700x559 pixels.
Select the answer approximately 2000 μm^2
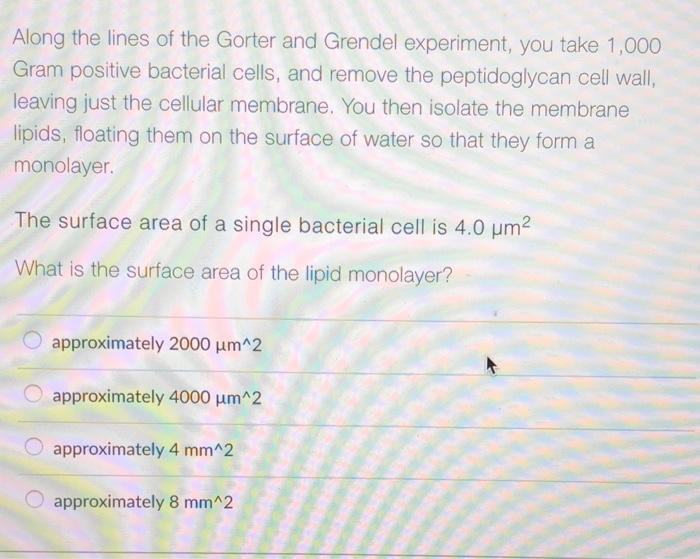tap(34, 344)
